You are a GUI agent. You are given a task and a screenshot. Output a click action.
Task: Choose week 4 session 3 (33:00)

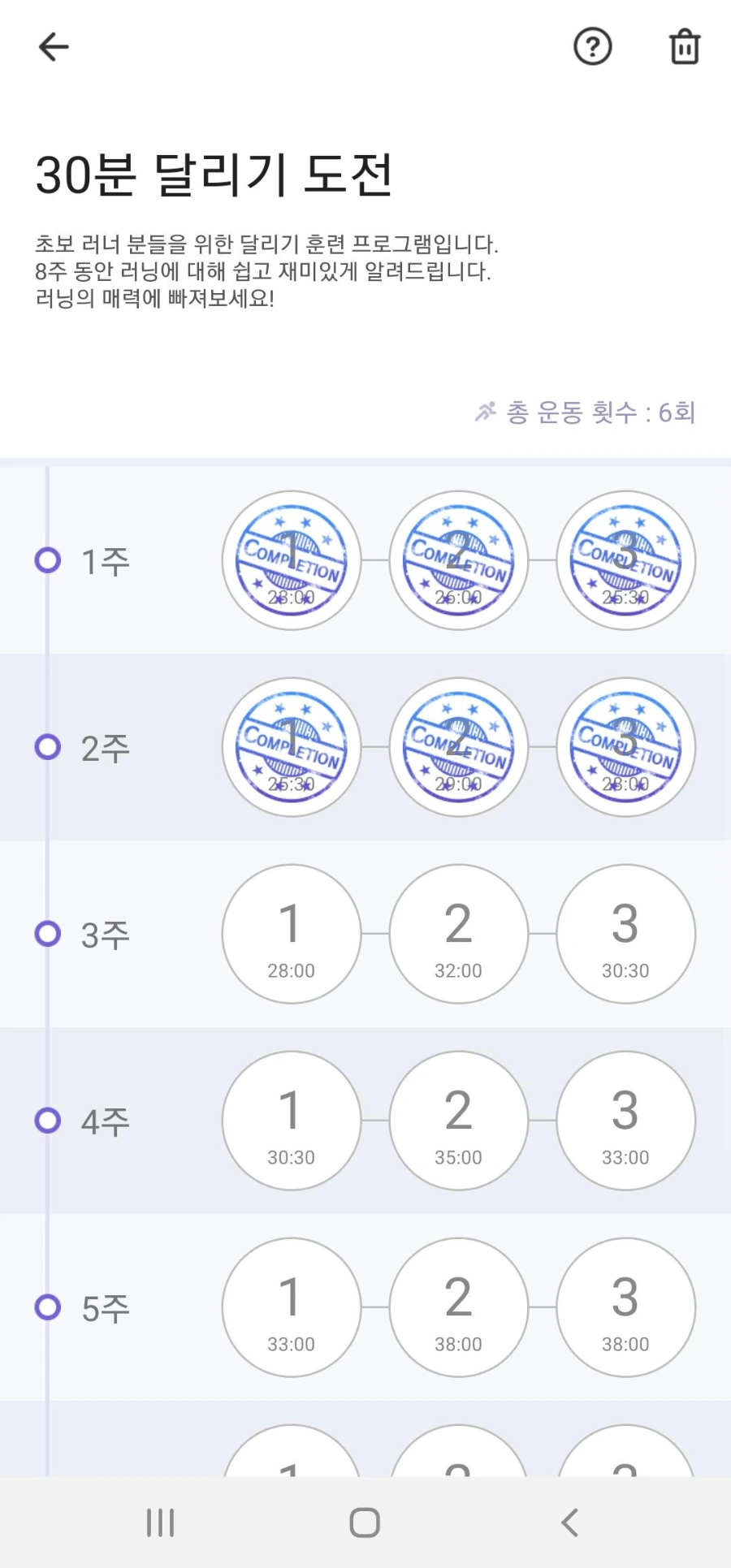pos(625,1121)
